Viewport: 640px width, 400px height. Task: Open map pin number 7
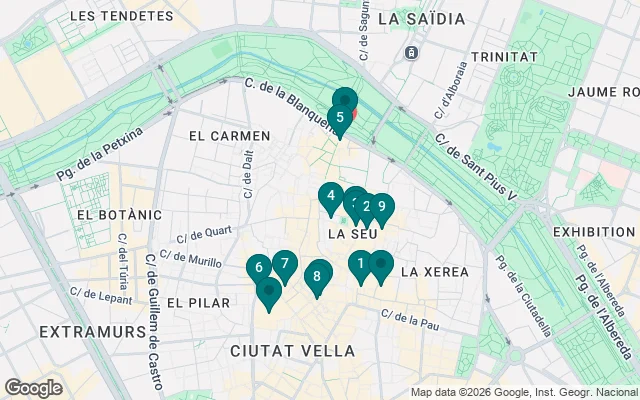pyautogui.click(x=285, y=265)
